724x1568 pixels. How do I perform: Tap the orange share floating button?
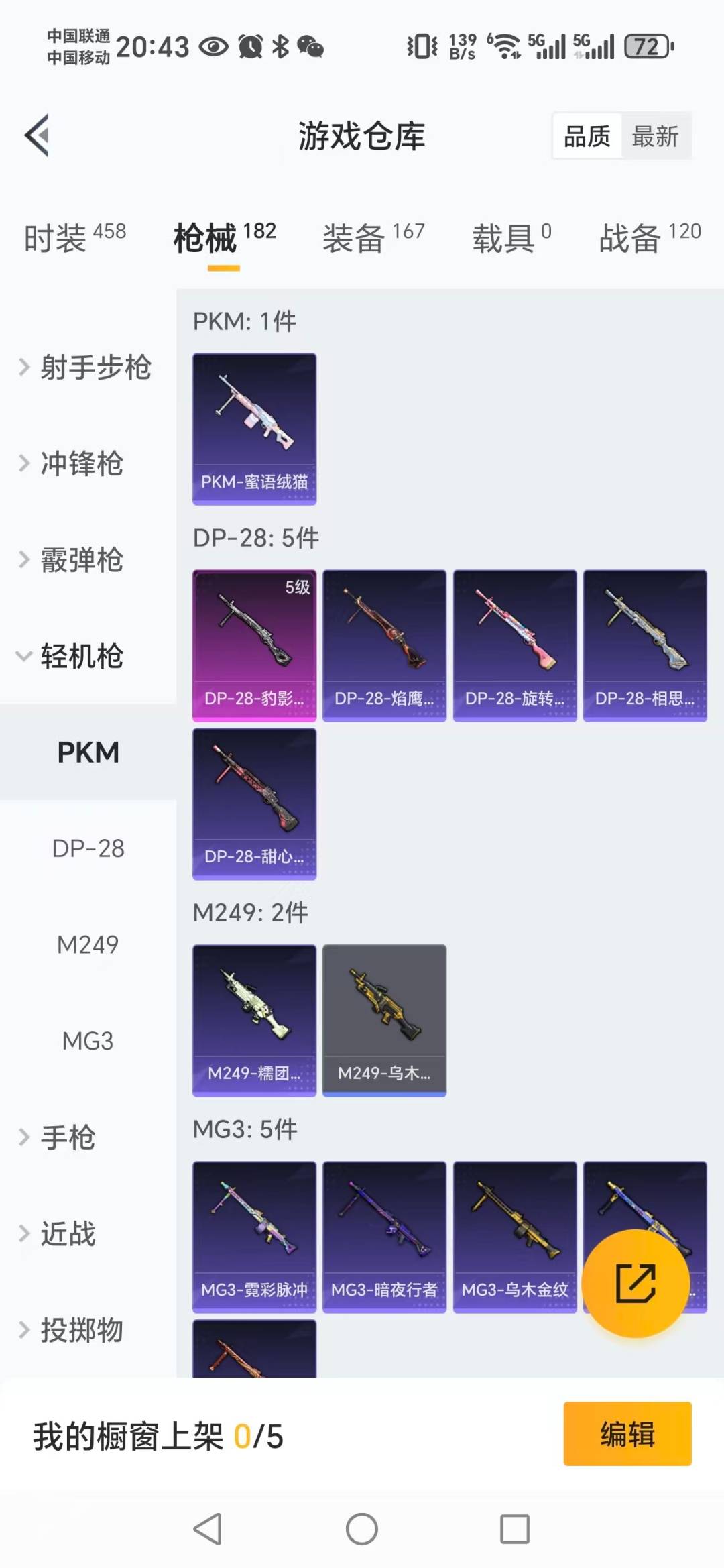635,1283
